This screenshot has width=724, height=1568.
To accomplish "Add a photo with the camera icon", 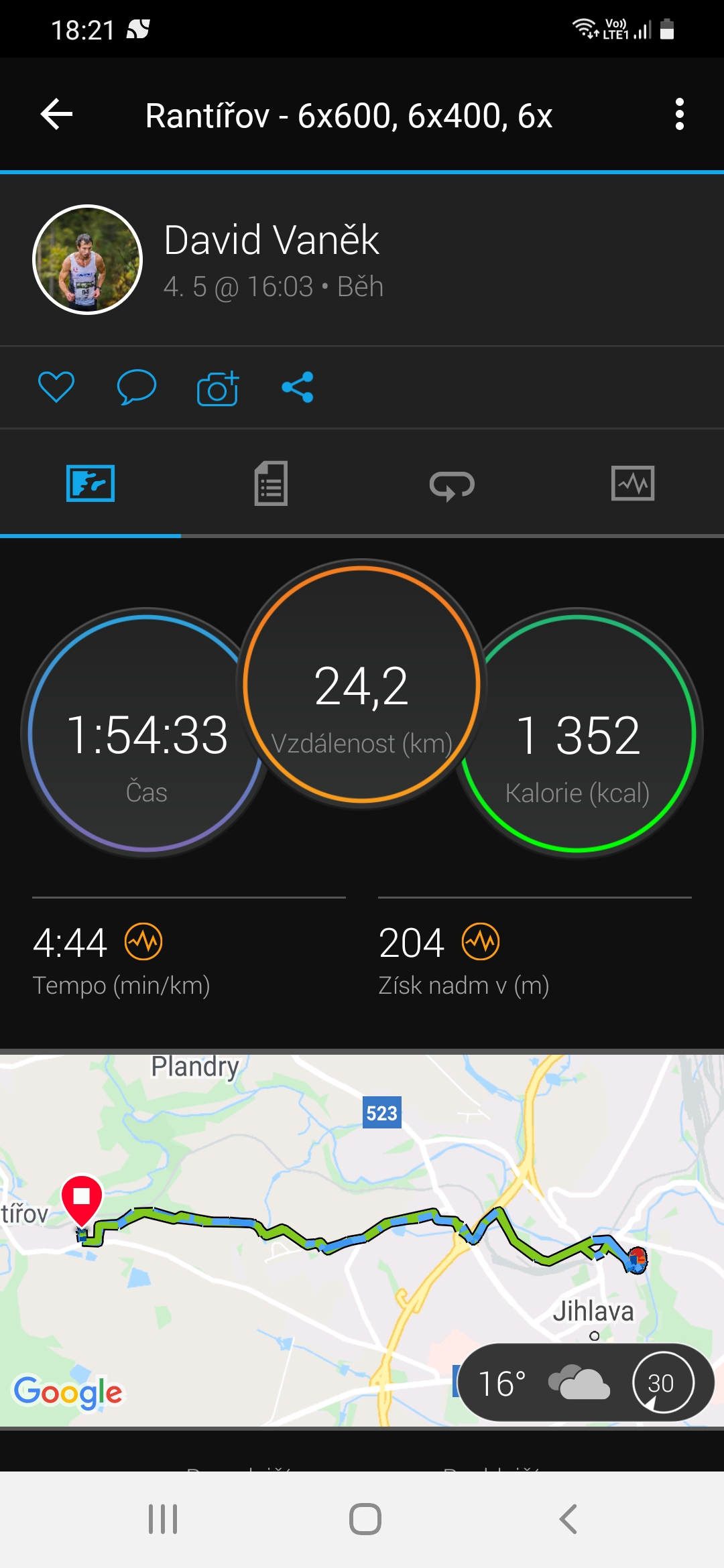I will 218,388.
